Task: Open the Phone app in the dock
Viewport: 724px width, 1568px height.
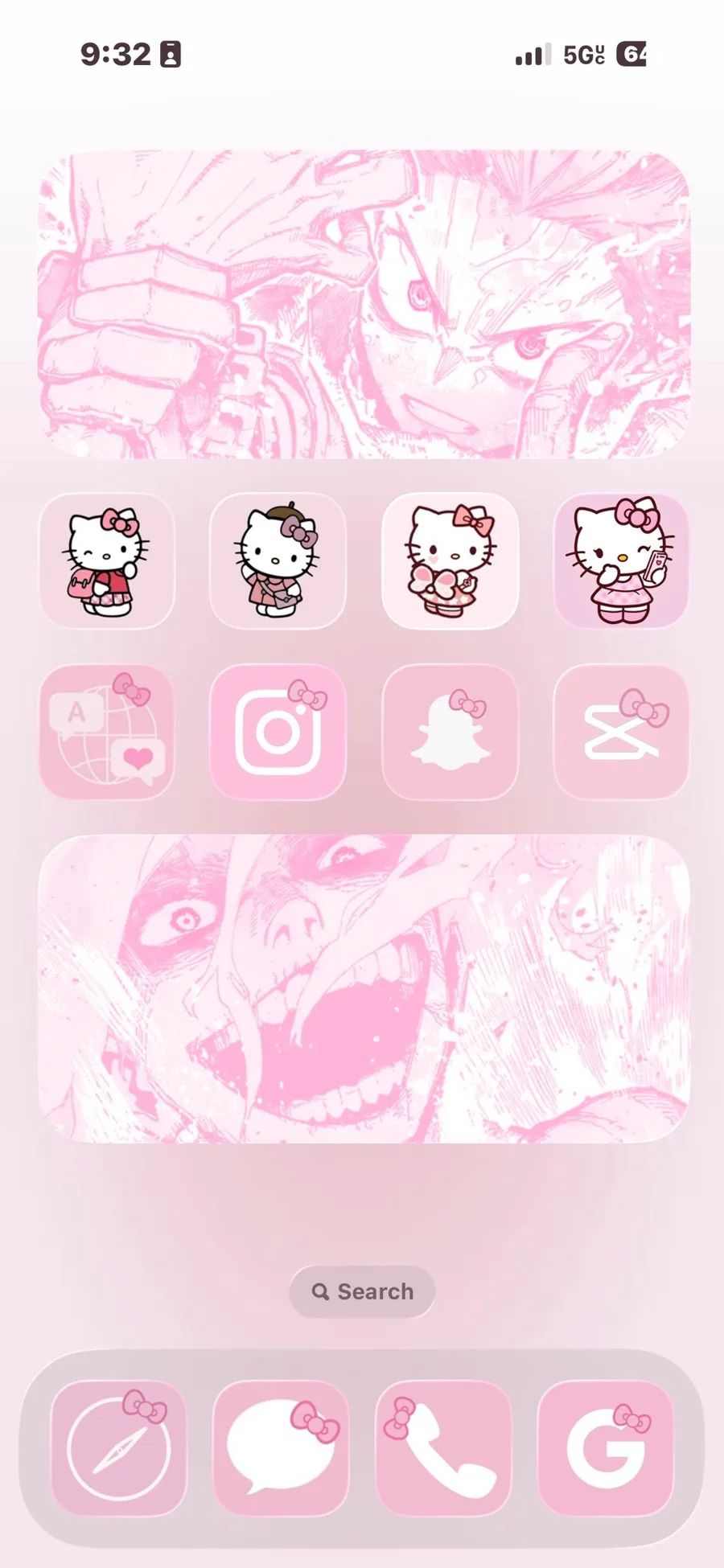Action: coord(443,1448)
